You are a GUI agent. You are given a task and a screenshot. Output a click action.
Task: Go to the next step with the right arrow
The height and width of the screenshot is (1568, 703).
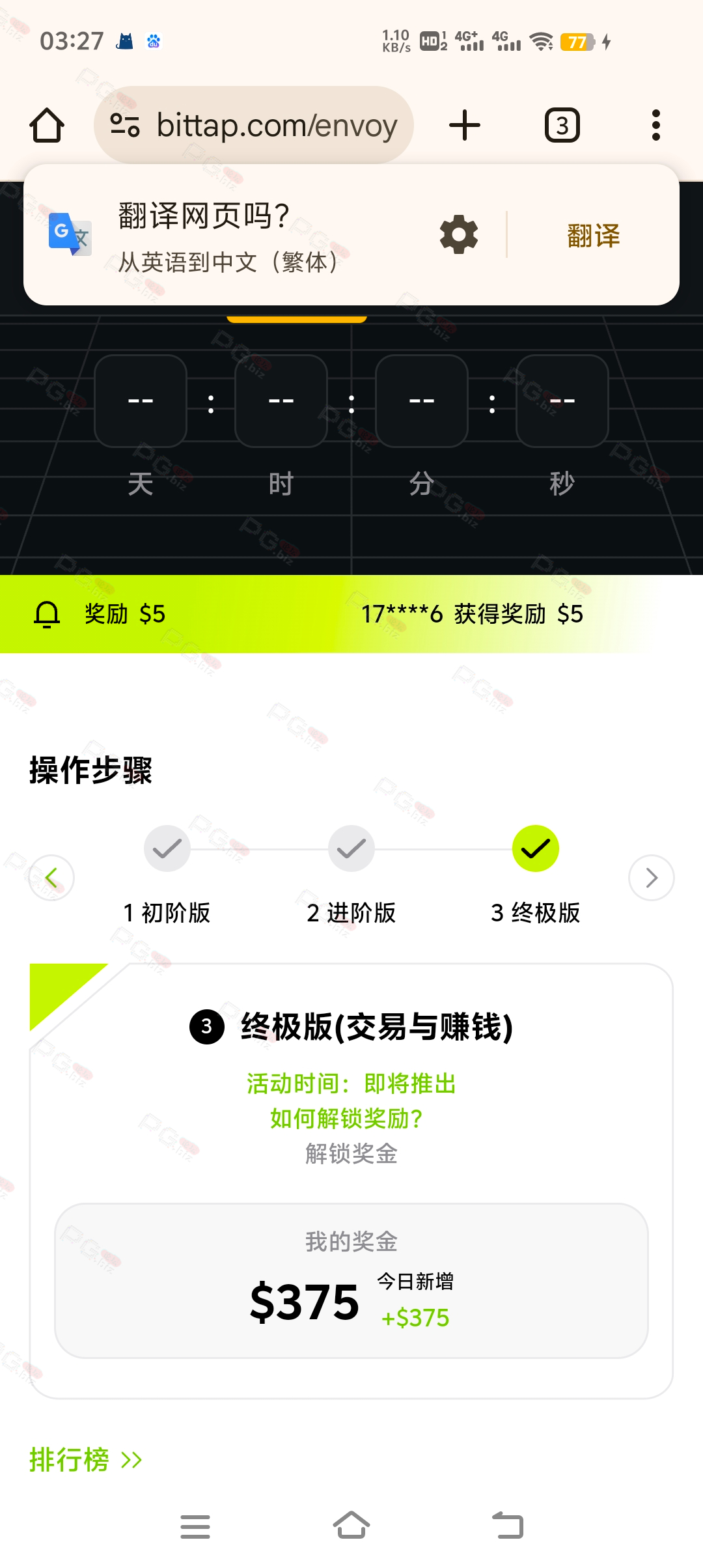[x=651, y=878]
